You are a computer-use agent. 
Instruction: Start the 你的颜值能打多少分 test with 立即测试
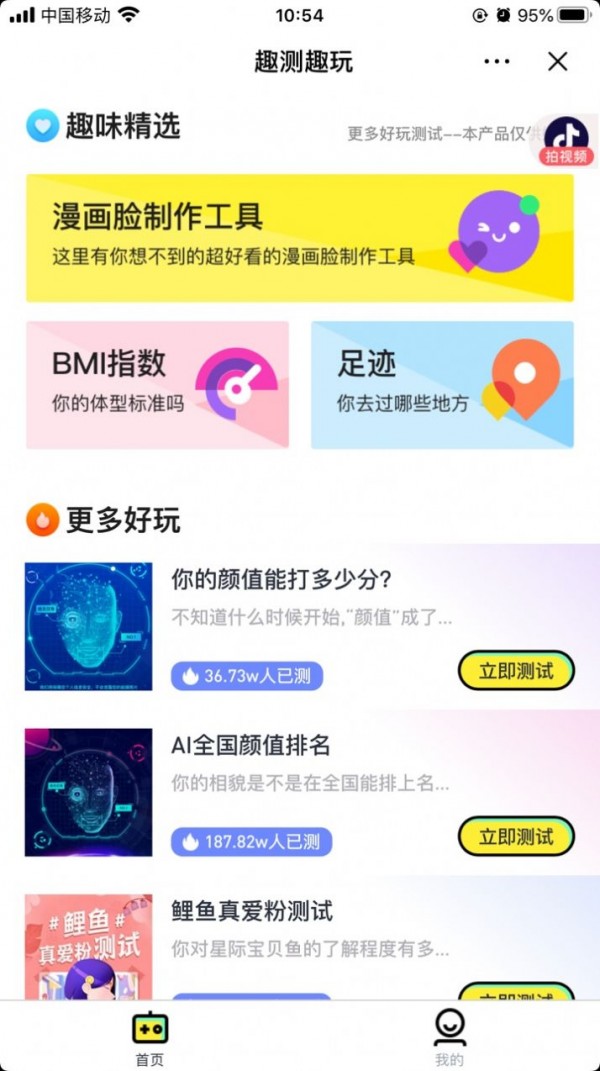click(x=516, y=671)
